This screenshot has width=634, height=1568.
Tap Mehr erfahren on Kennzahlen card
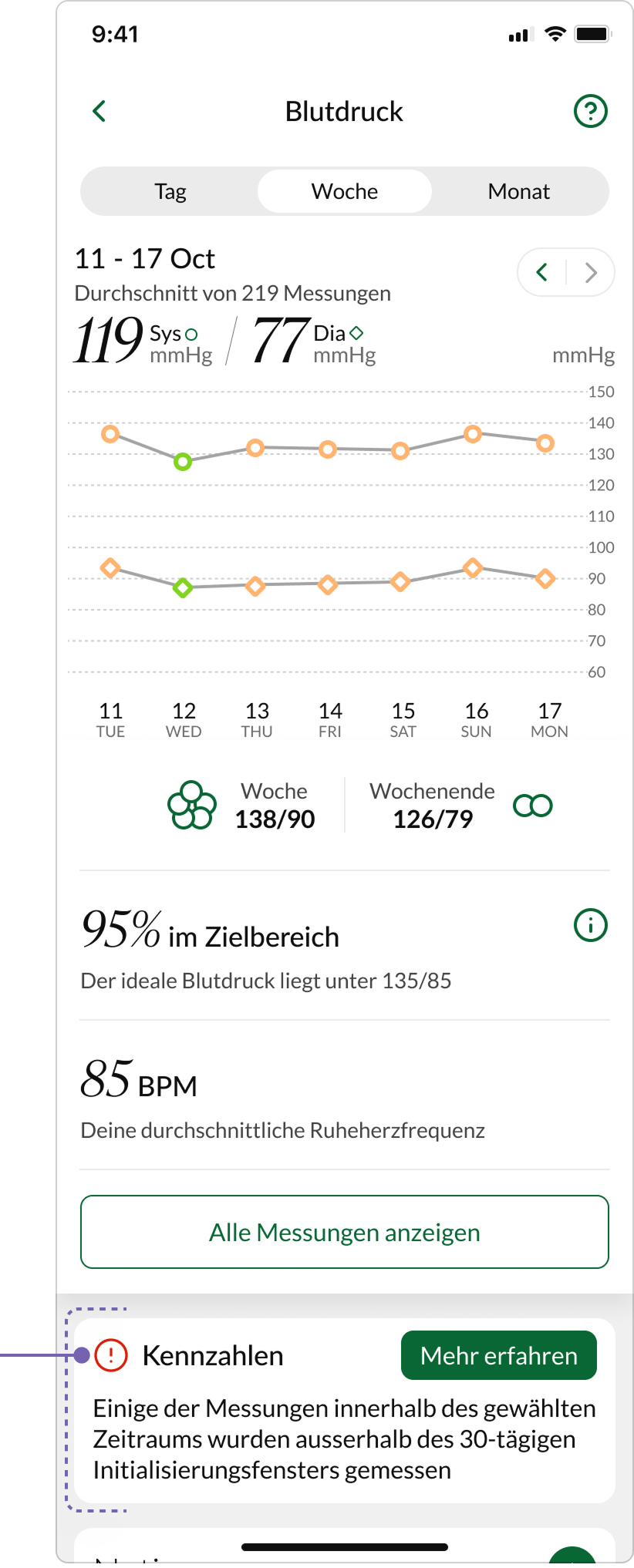point(498,1355)
